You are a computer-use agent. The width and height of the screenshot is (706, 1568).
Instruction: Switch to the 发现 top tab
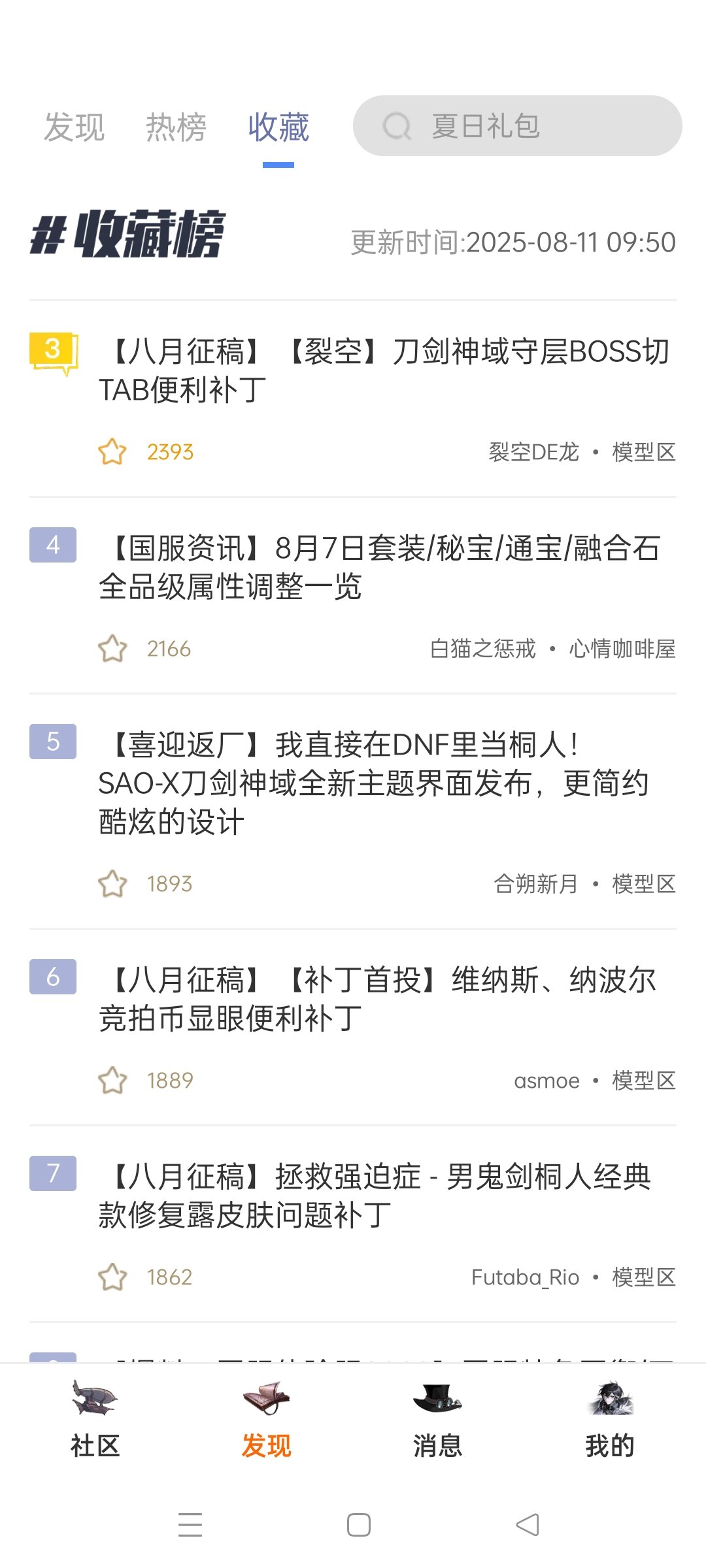click(x=74, y=127)
